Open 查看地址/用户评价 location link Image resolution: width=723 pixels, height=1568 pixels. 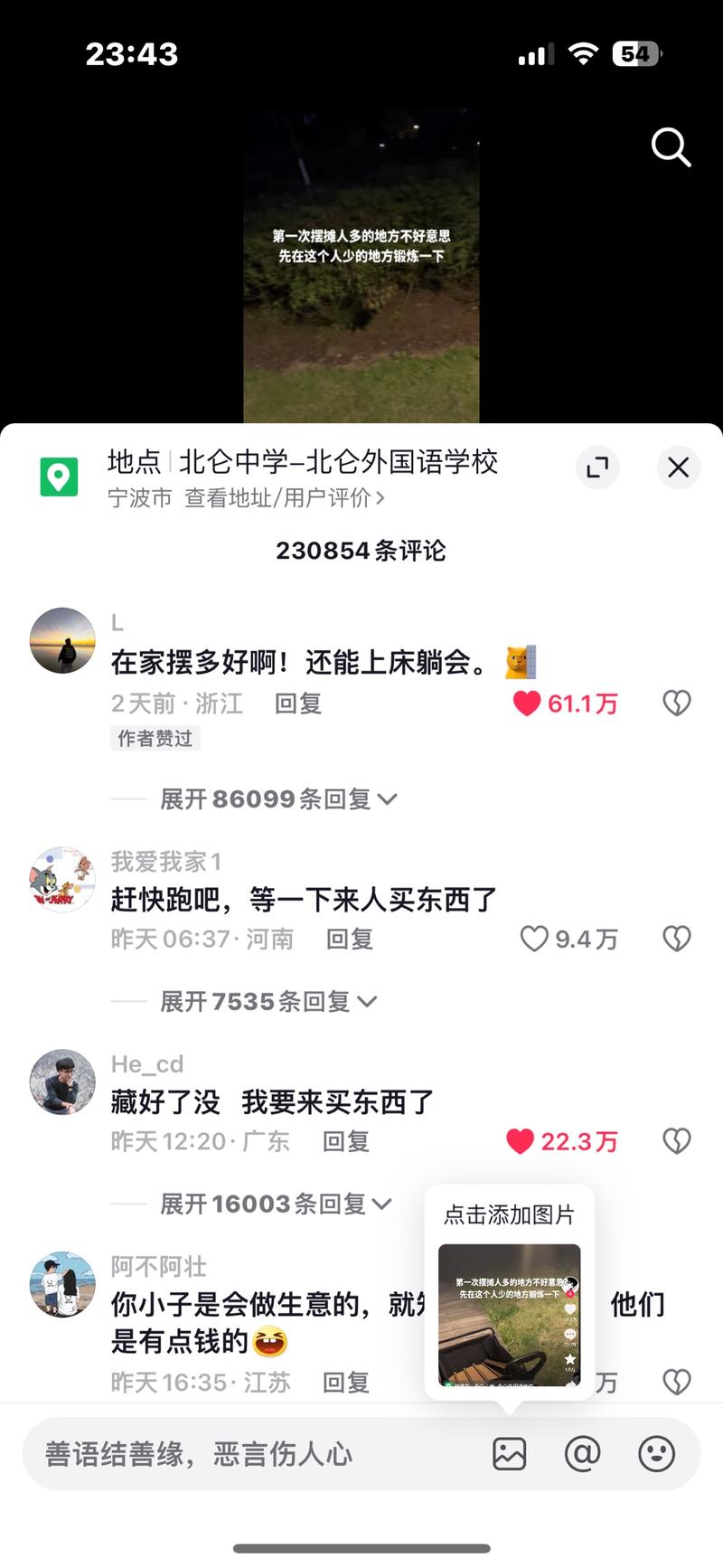click(285, 498)
